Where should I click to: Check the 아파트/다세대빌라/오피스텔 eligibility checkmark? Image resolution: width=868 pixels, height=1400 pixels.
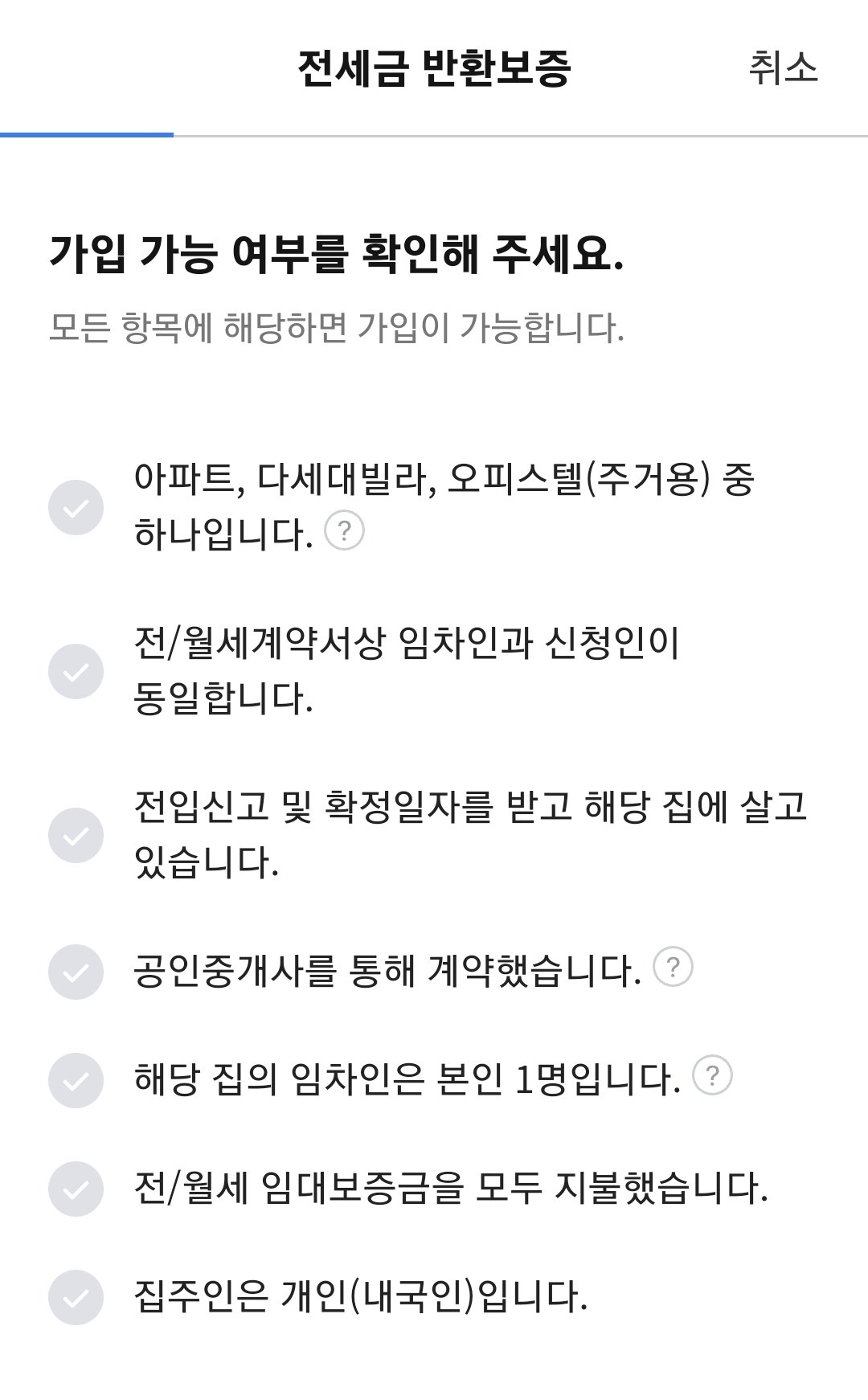pyautogui.click(x=76, y=508)
